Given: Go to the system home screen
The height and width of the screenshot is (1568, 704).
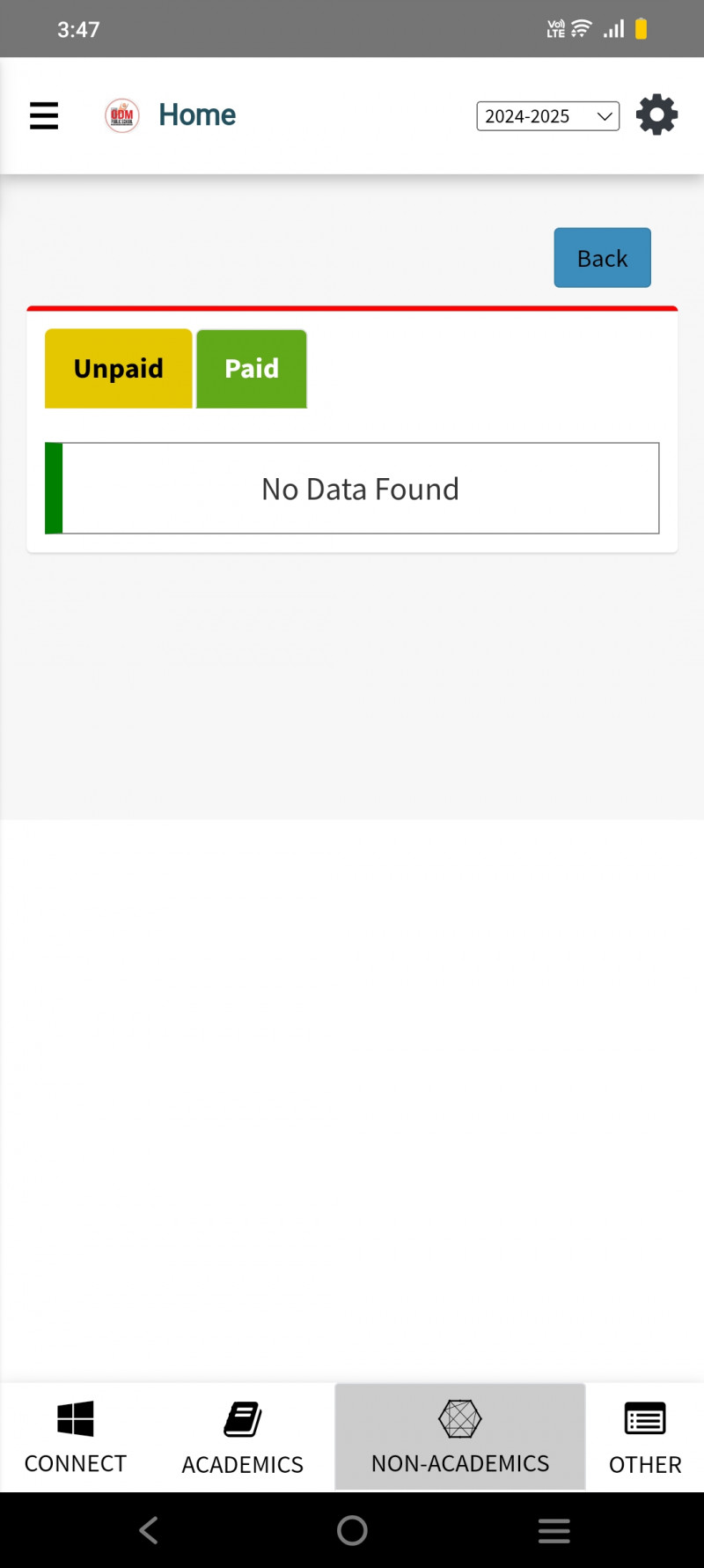Looking at the screenshot, I should click(x=352, y=1530).
